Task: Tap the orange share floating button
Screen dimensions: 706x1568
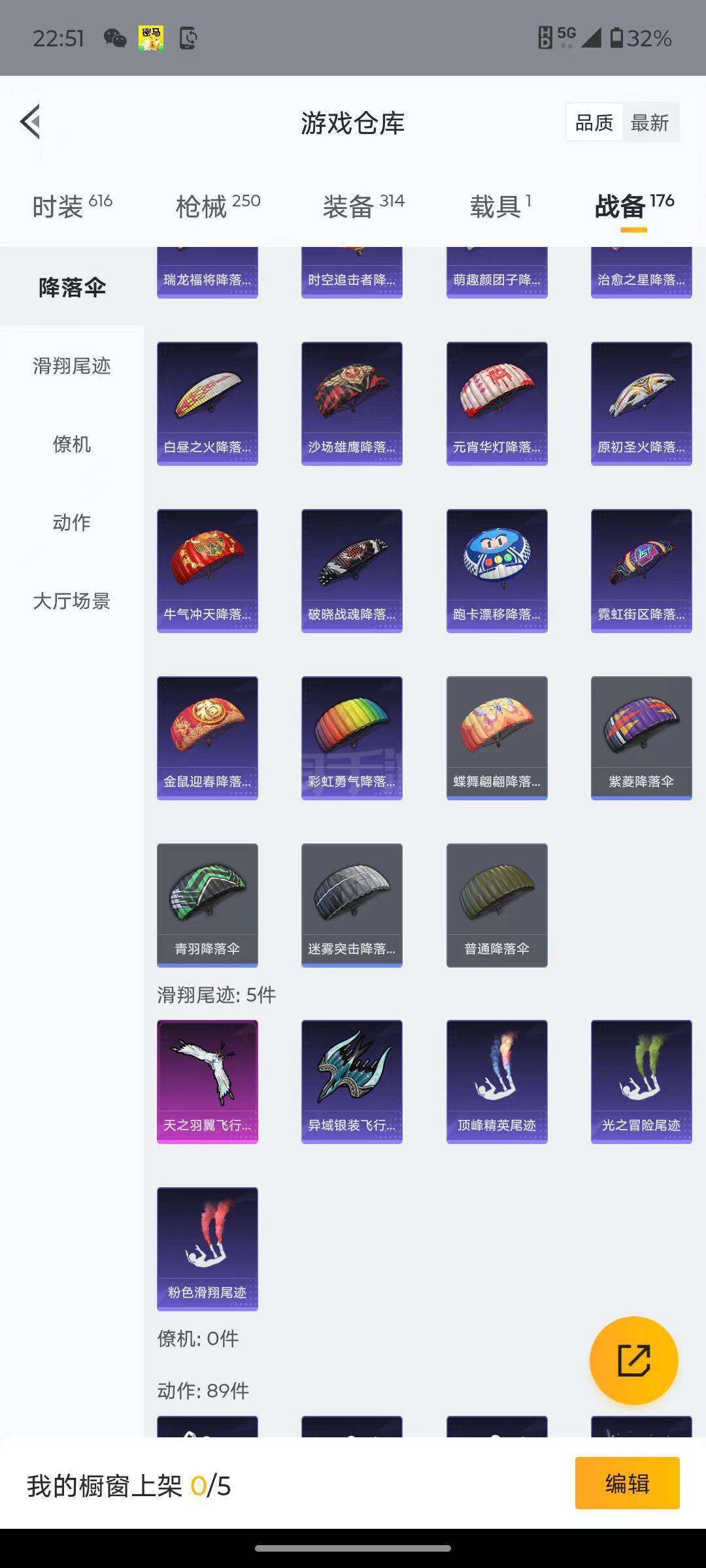Action: [x=633, y=1360]
